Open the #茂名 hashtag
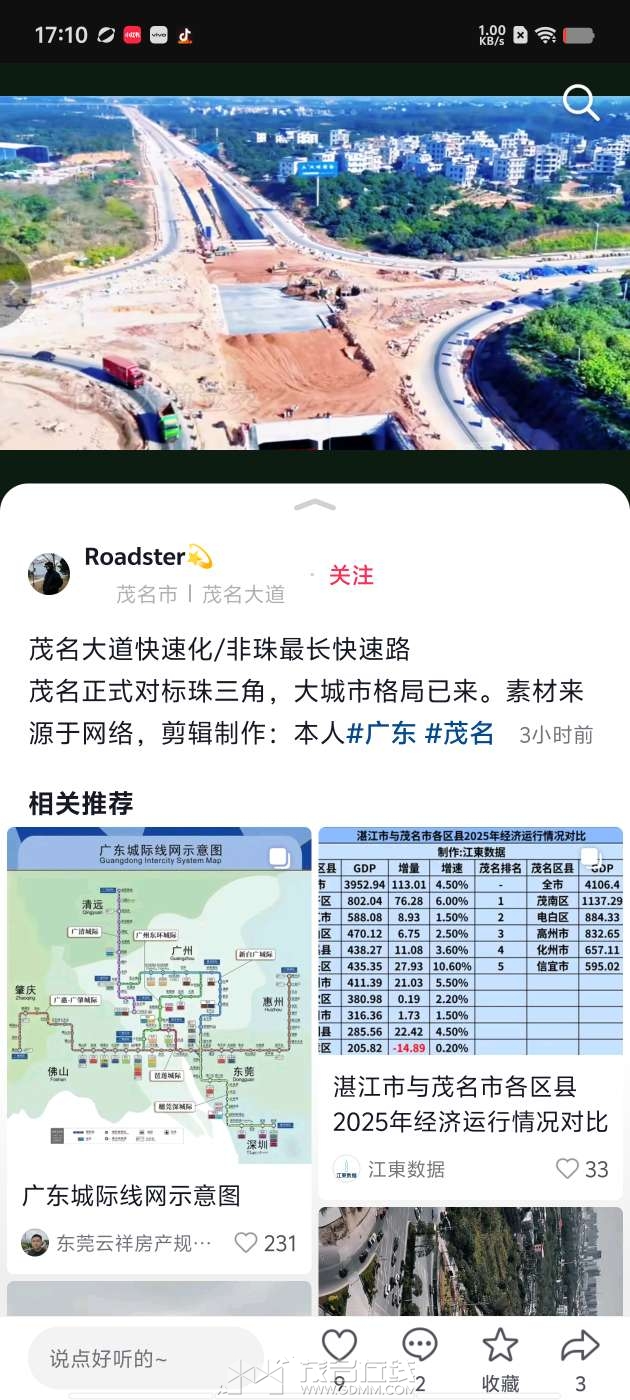Viewport: 630px width, 1400px height. (459, 733)
